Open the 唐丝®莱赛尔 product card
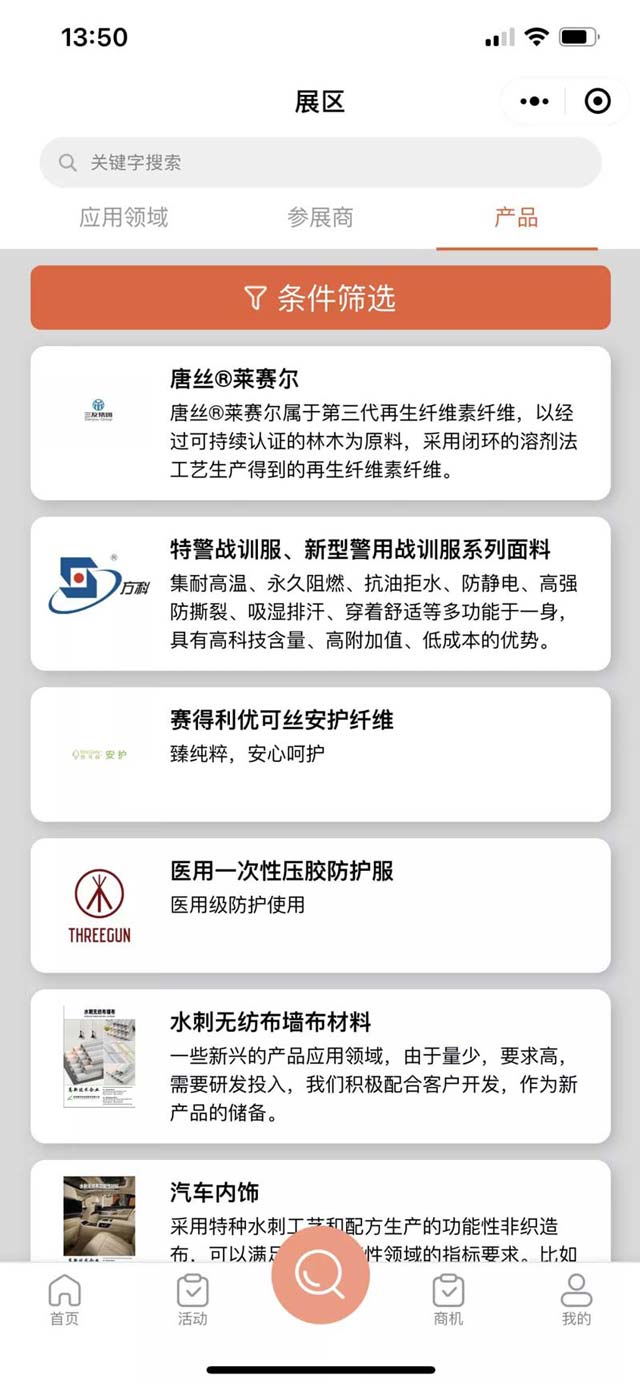 320,423
